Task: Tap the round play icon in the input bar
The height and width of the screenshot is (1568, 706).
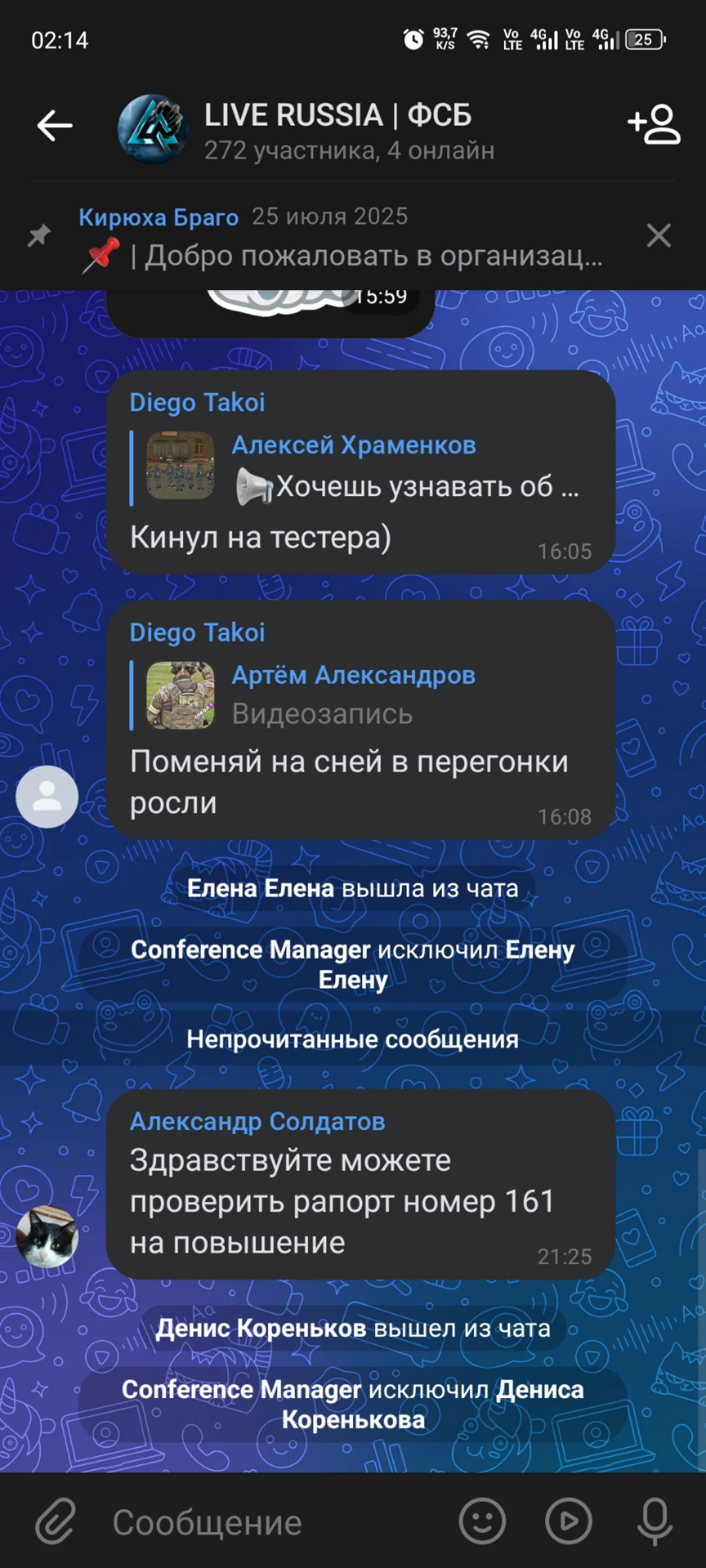Action: 569,1522
